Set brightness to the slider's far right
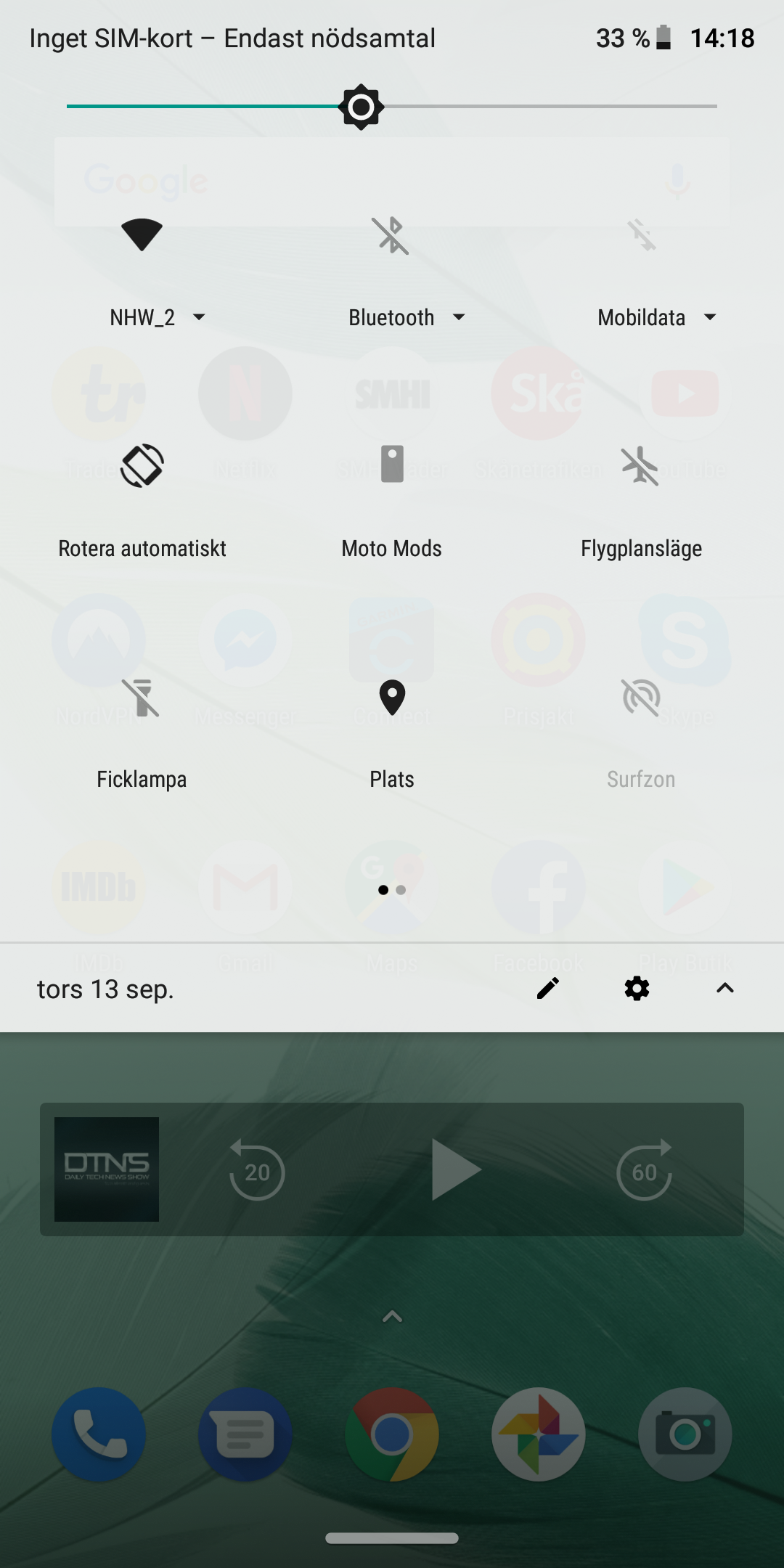784x1568 pixels. pos(715,107)
